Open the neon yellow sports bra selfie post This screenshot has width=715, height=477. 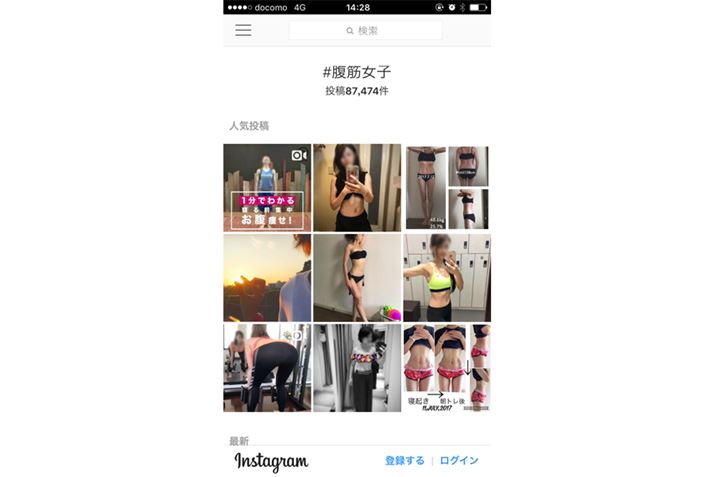447,278
